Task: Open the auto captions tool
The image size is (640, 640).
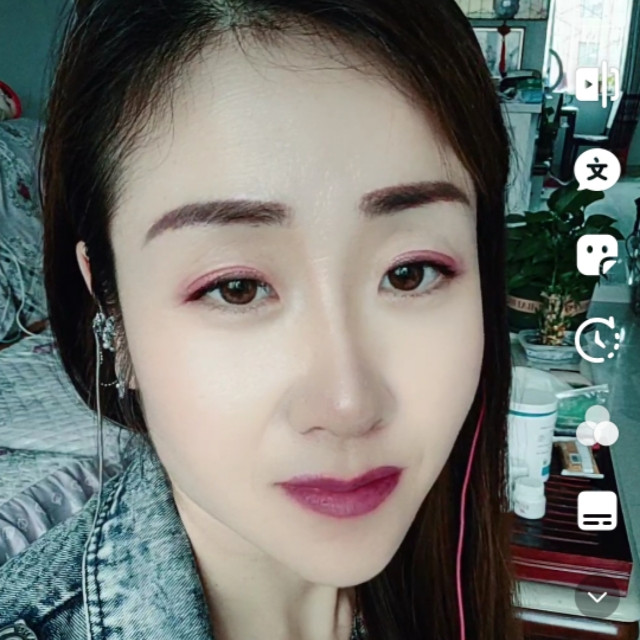Action: (597, 511)
